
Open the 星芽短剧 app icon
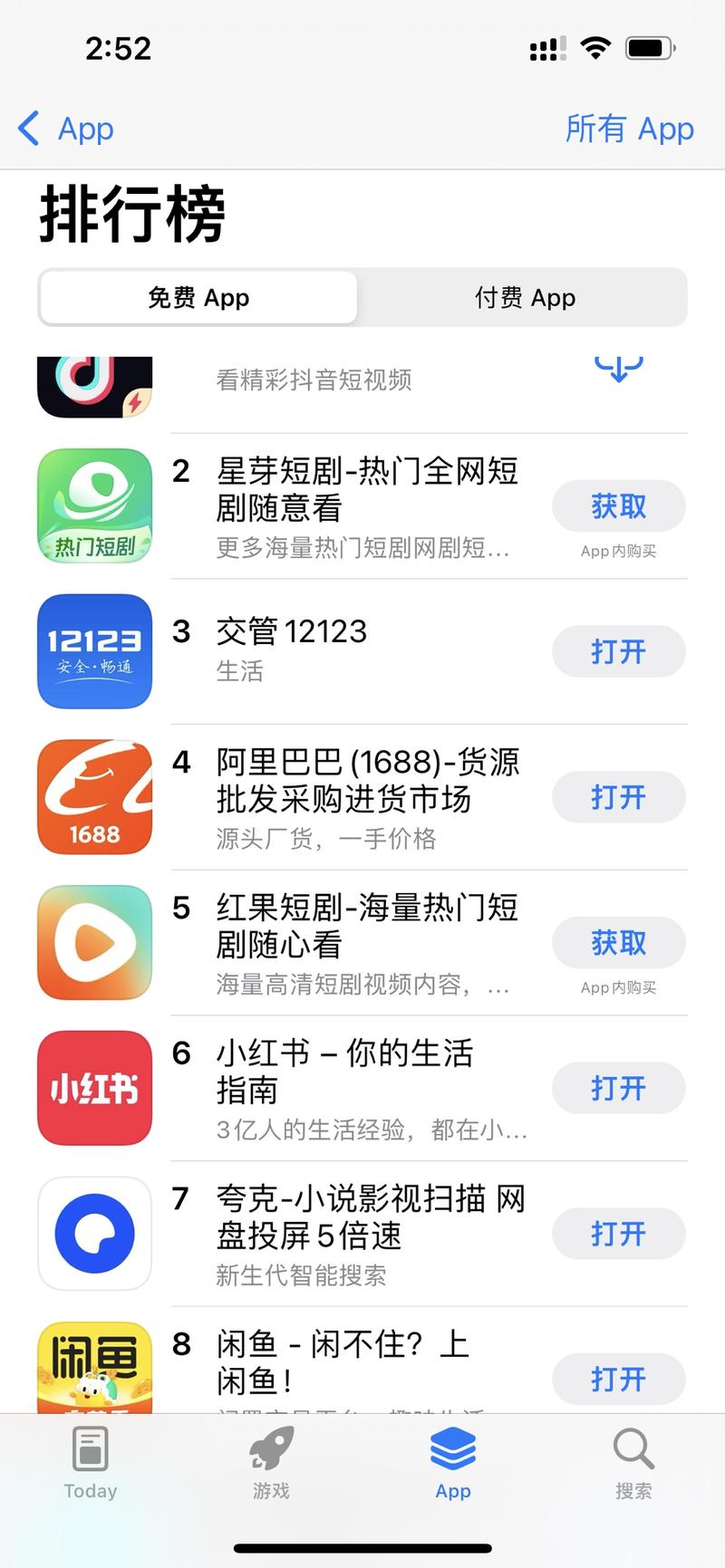point(94,505)
